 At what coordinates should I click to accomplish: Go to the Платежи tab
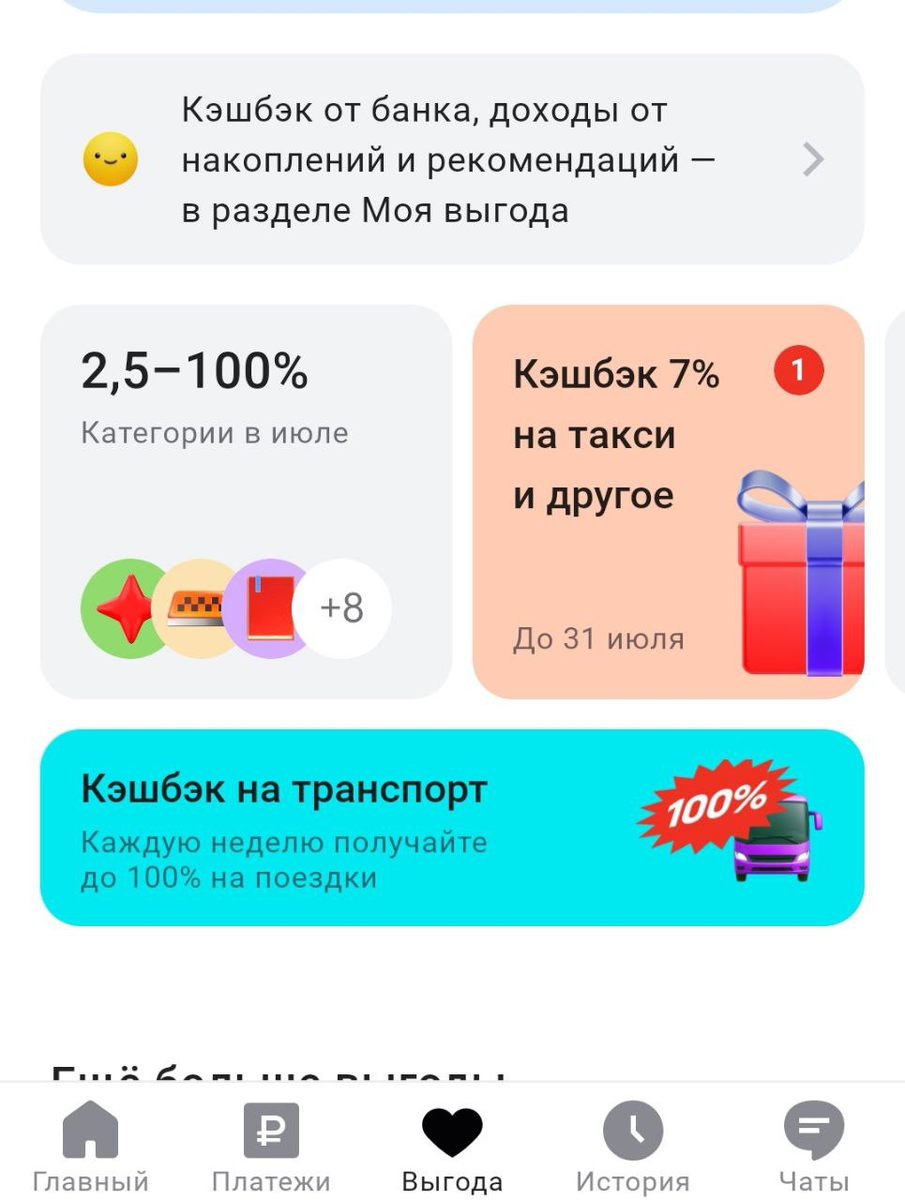pos(271,1147)
